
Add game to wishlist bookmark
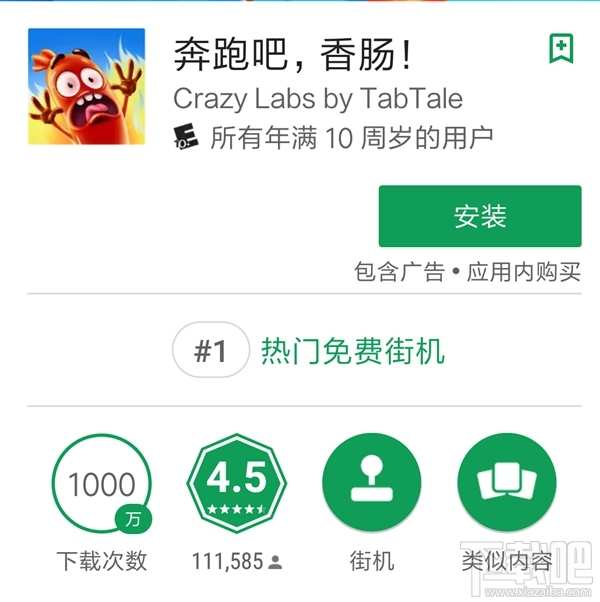[x=561, y=49]
